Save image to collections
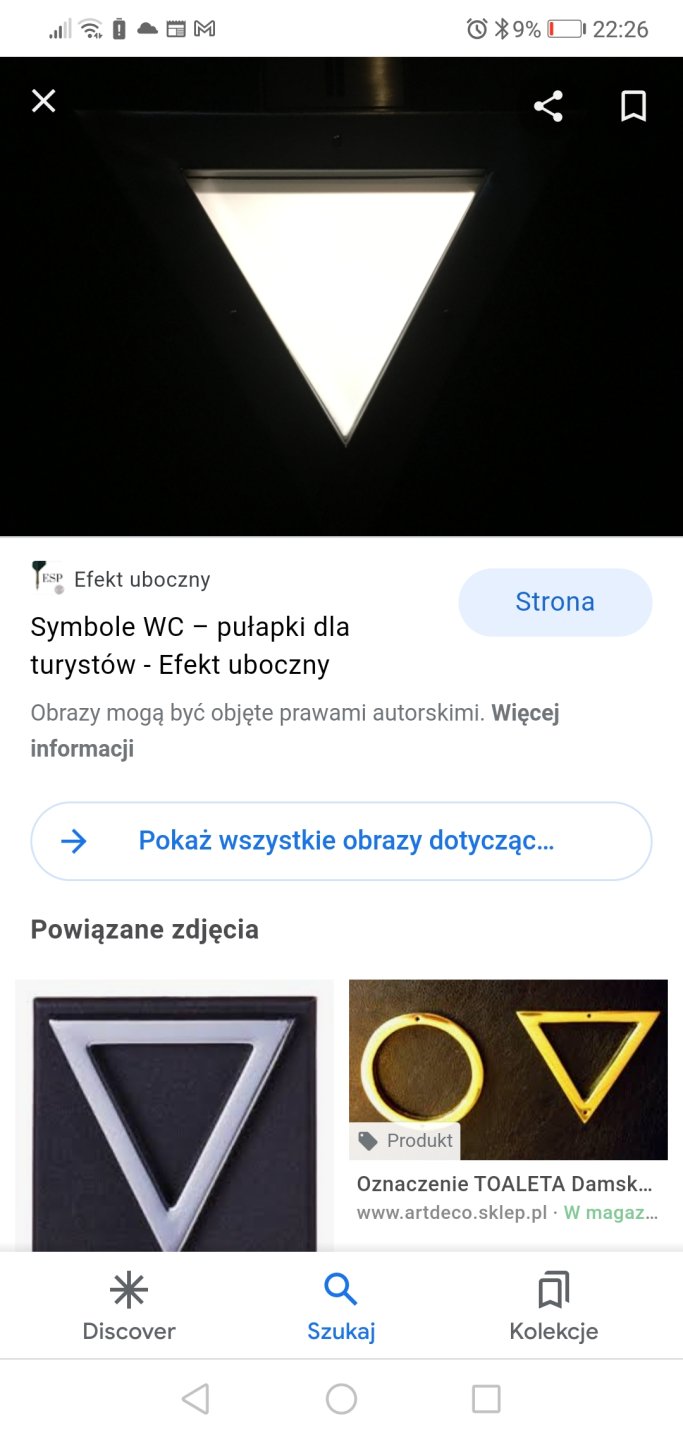 tap(633, 106)
